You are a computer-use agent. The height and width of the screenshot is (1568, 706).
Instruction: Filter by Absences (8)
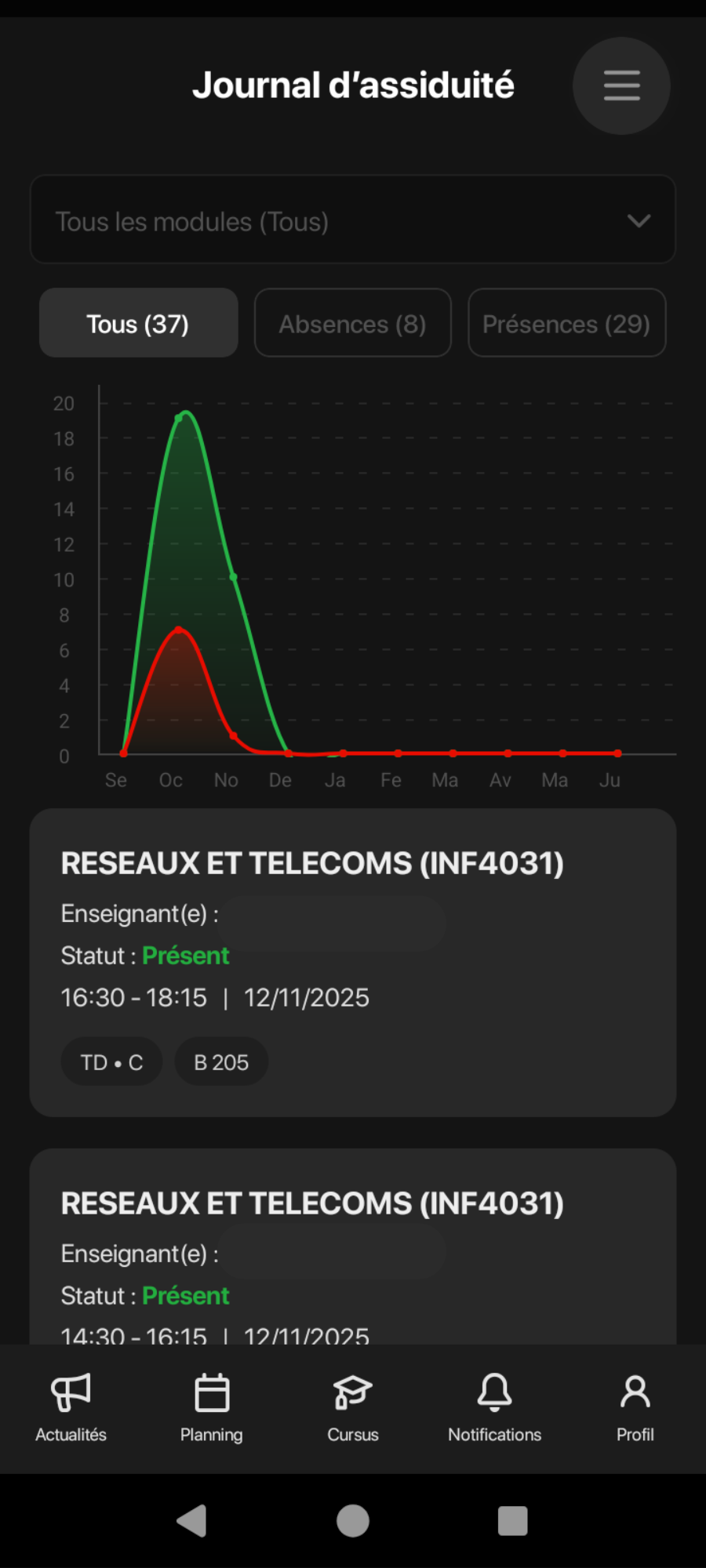pos(352,323)
